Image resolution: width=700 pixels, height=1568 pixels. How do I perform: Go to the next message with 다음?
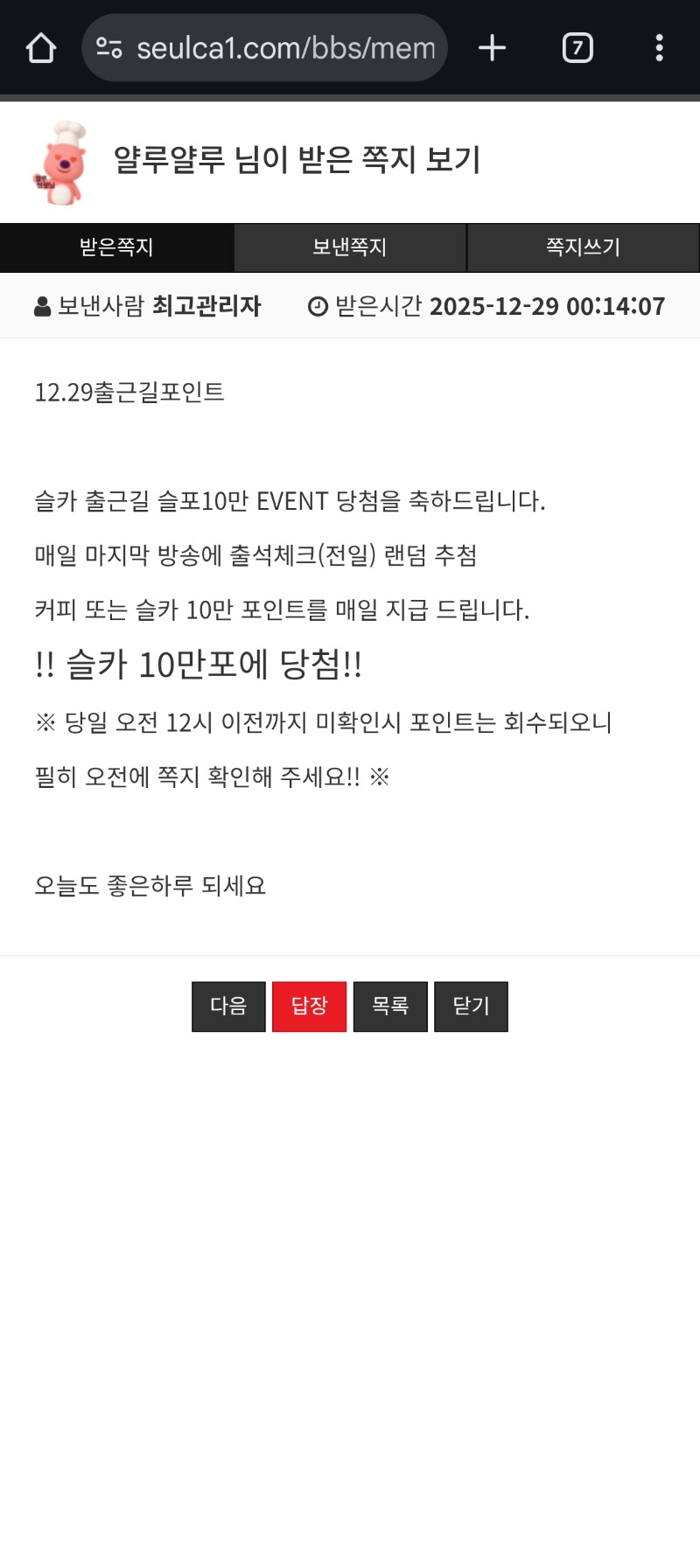tap(228, 1007)
